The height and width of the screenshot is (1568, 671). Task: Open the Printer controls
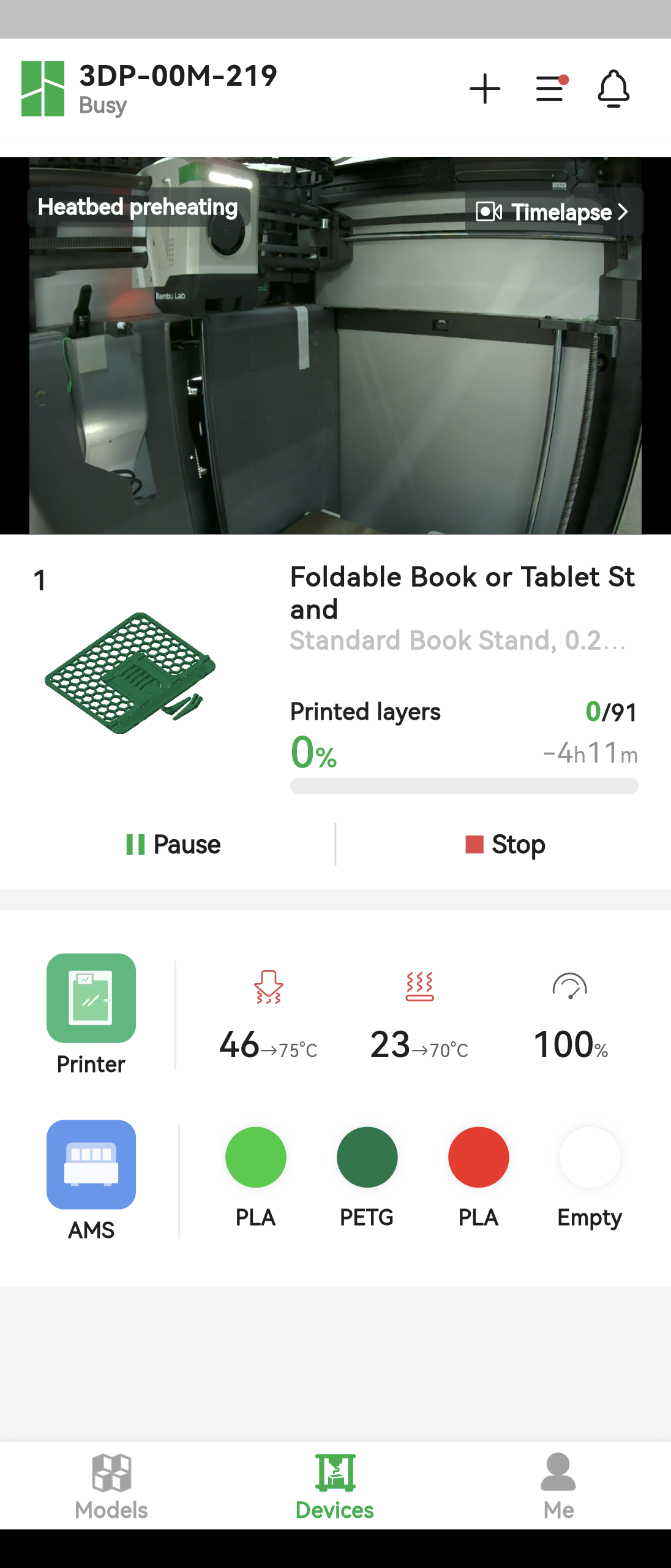[91, 1014]
